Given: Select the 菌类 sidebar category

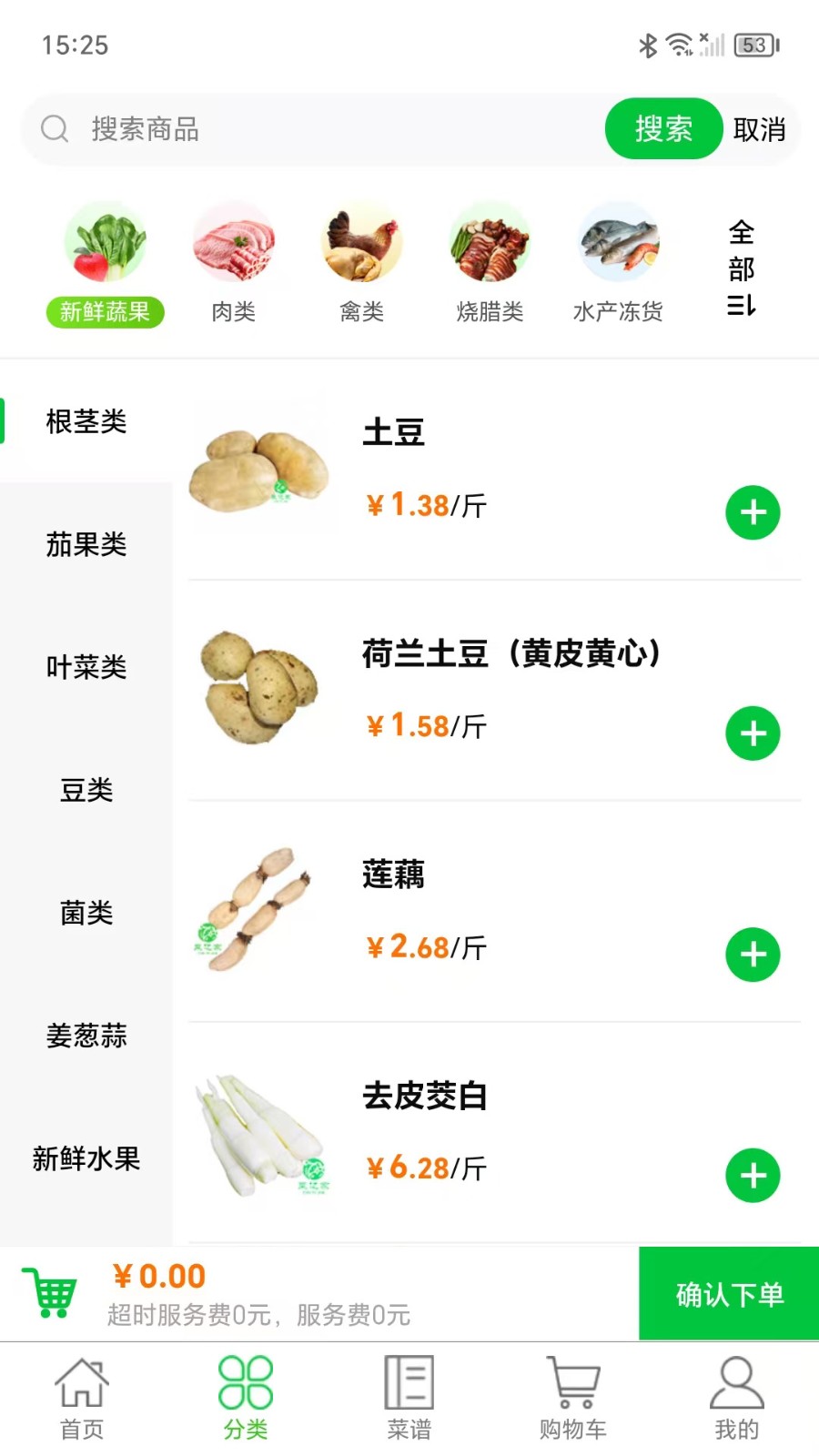Looking at the screenshot, I should (86, 914).
